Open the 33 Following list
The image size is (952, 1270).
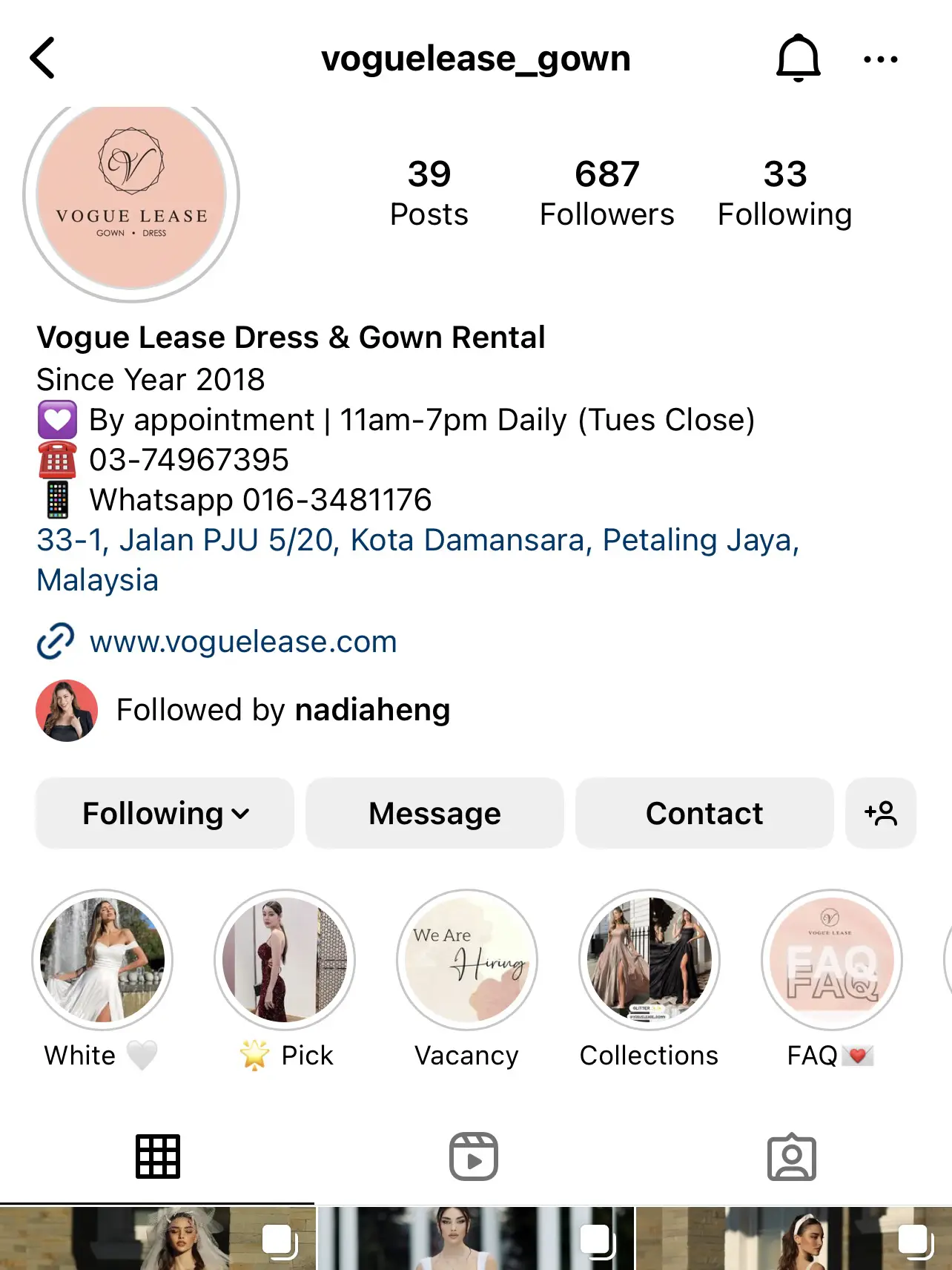(x=784, y=193)
